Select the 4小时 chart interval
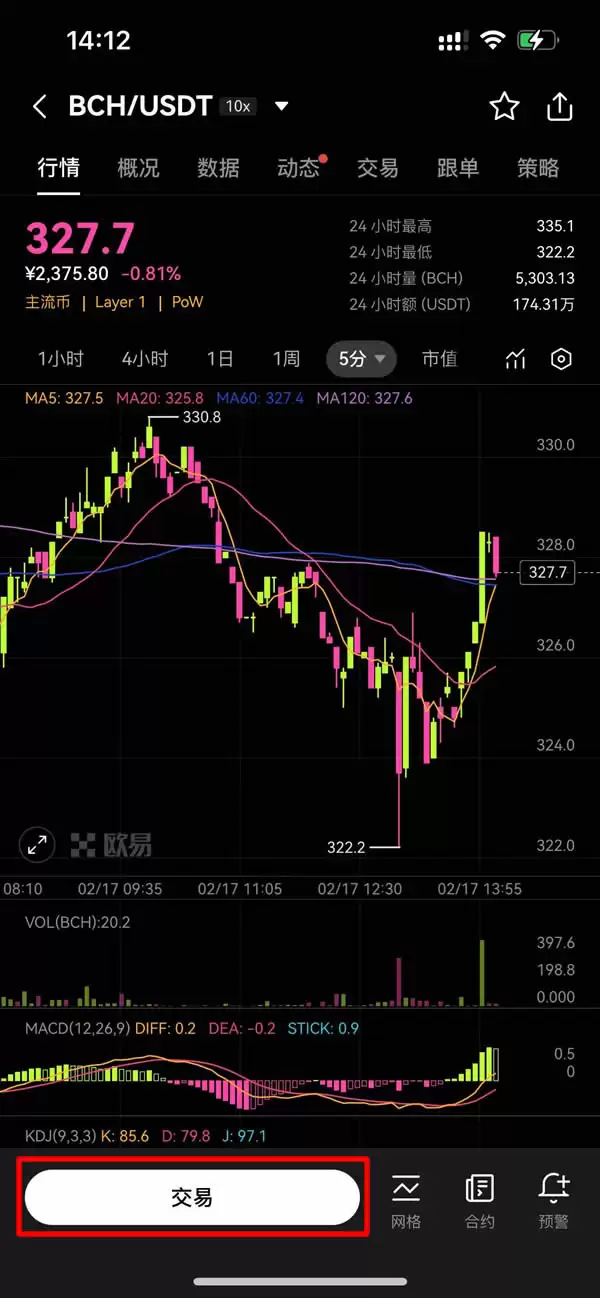600x1298 pixels. coord(145,359)
